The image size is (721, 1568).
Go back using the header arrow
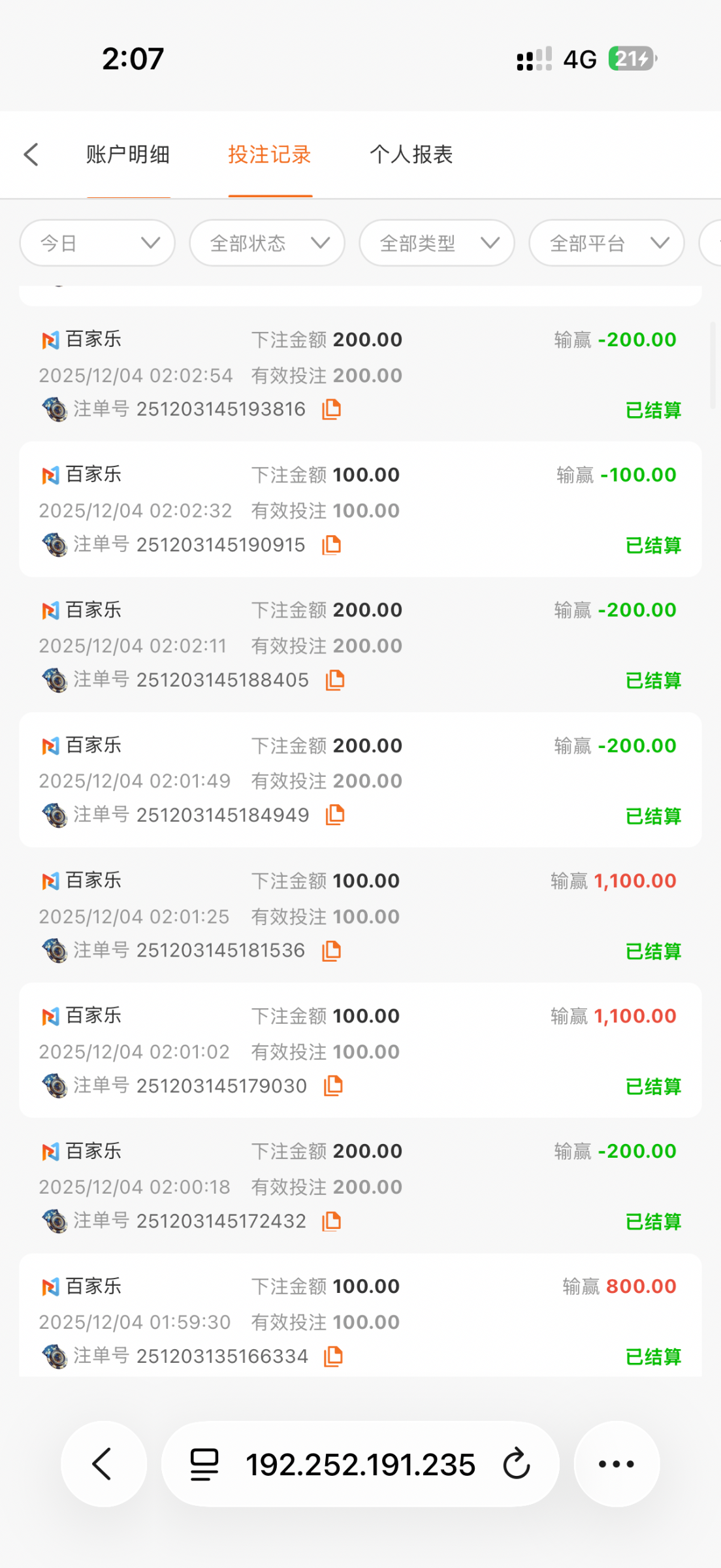point(31,155)
